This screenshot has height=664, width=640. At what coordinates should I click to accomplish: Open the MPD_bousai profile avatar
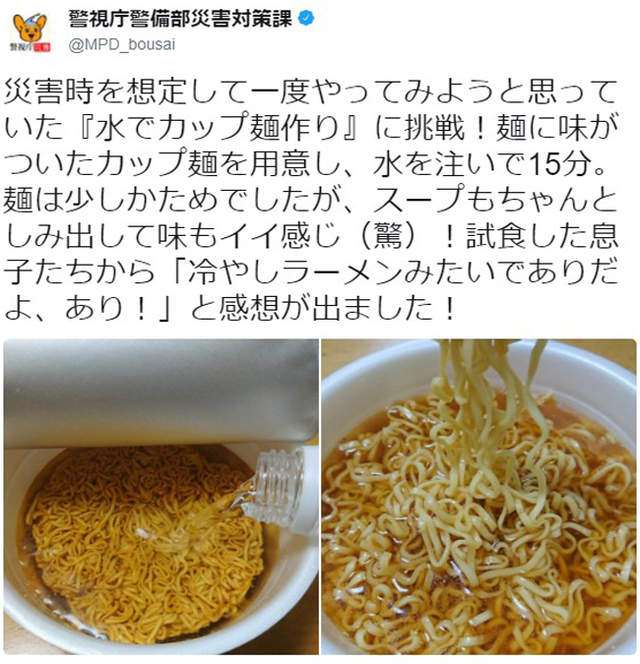click(x=30, y=31)
